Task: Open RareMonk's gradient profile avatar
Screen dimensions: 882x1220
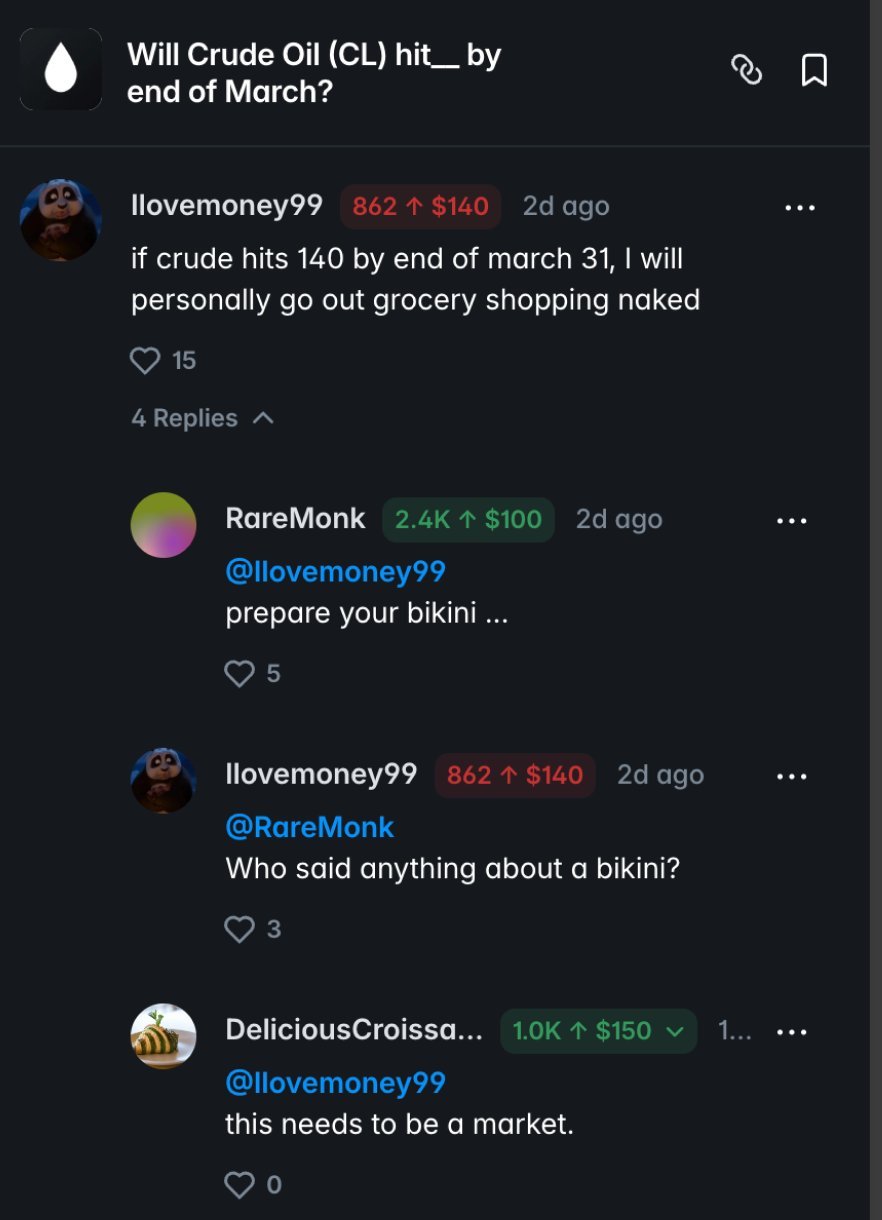Action: pyautogui.click(x=163, y=523)
